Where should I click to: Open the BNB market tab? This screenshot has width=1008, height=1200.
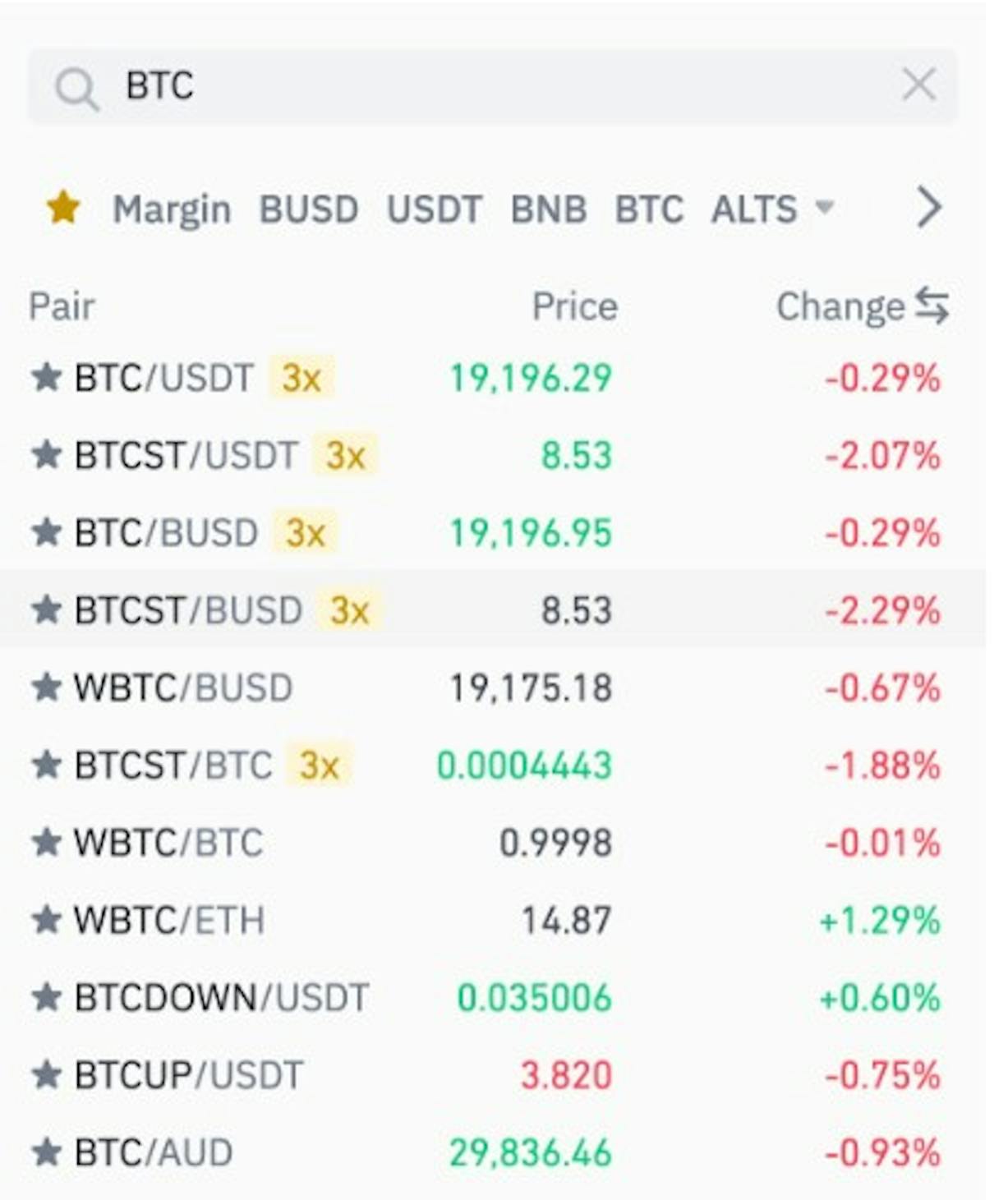[547, 208]
